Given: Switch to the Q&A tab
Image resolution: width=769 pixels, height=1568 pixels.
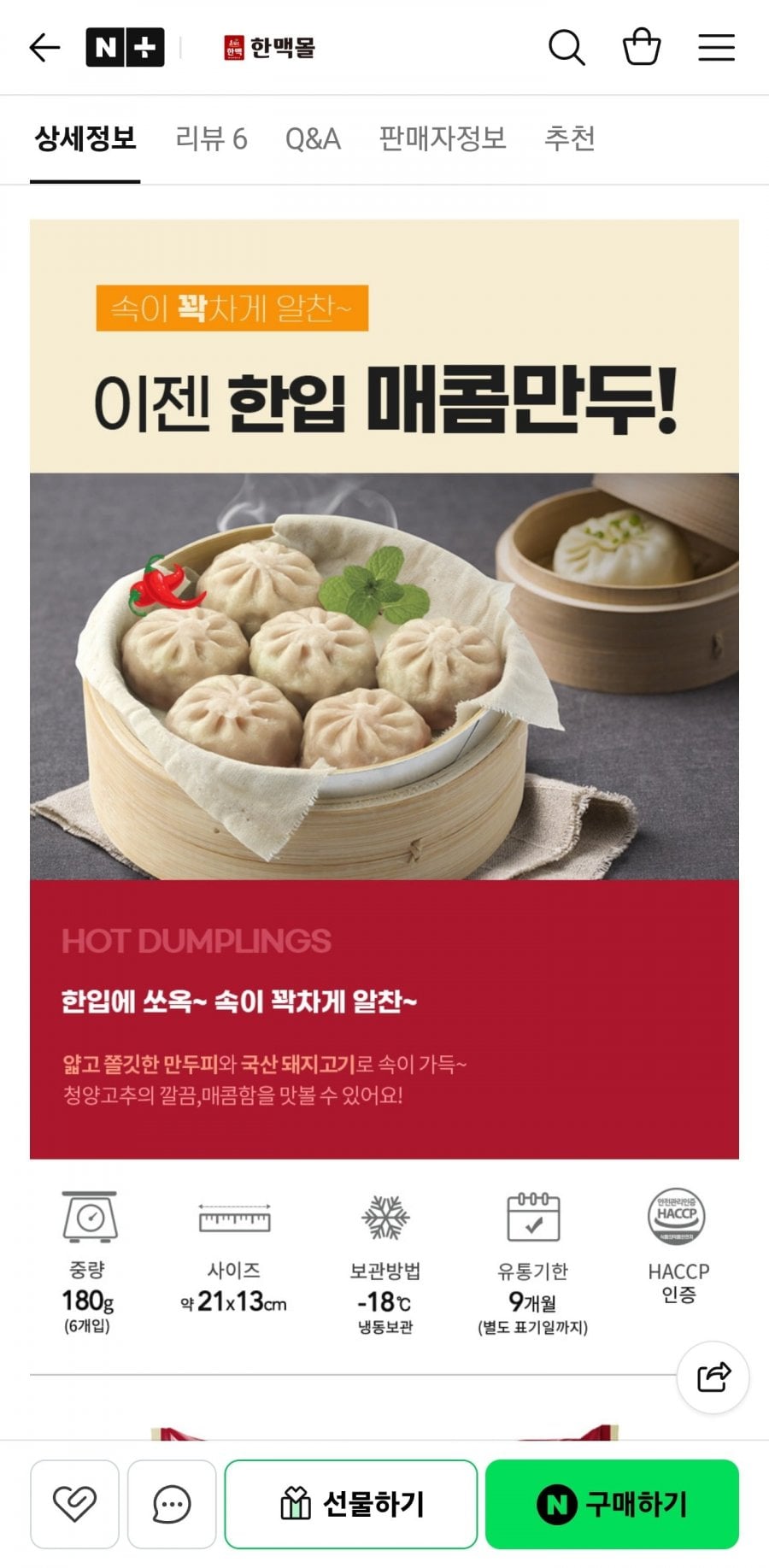Looking at the screenshot, I should [x=313, y=138].
